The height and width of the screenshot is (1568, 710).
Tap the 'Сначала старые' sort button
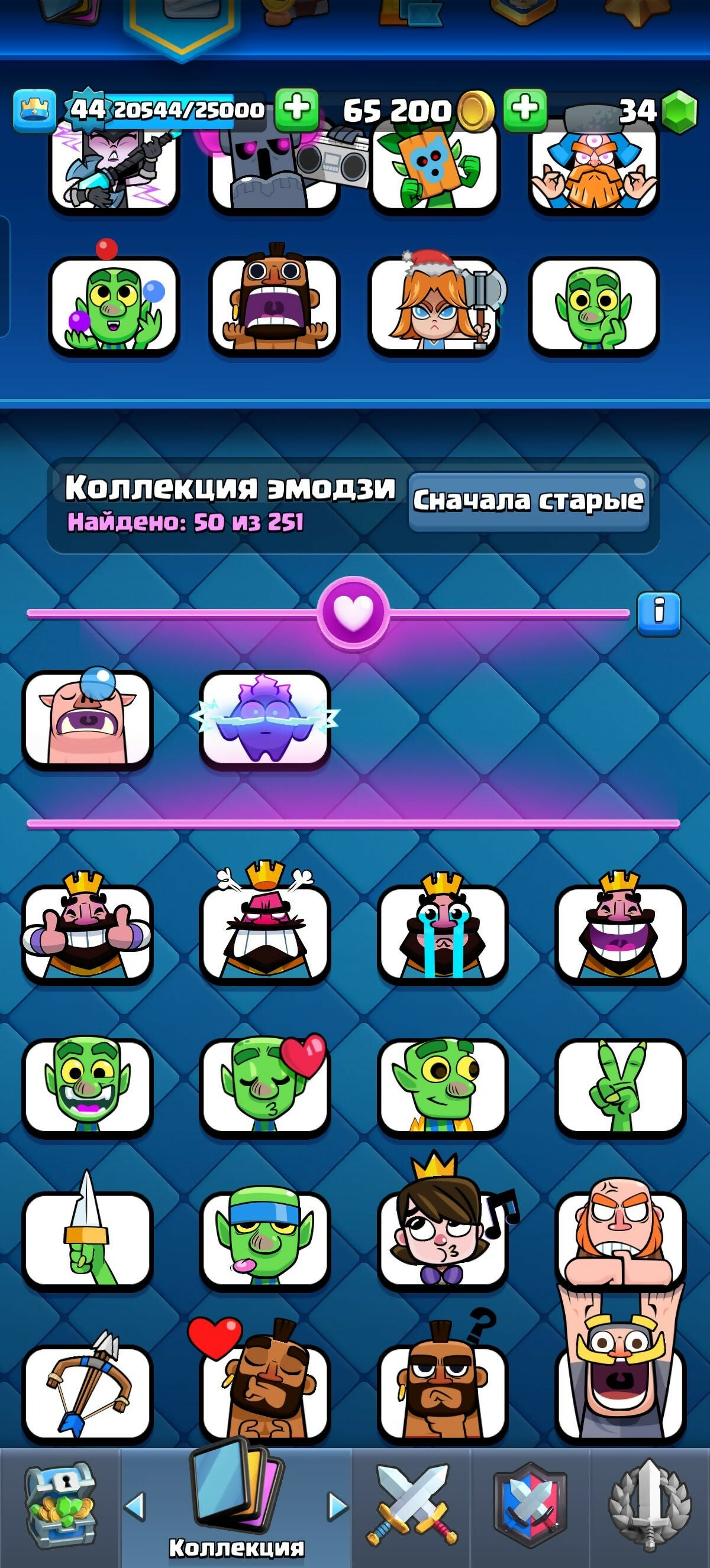[x=528, y=501]
